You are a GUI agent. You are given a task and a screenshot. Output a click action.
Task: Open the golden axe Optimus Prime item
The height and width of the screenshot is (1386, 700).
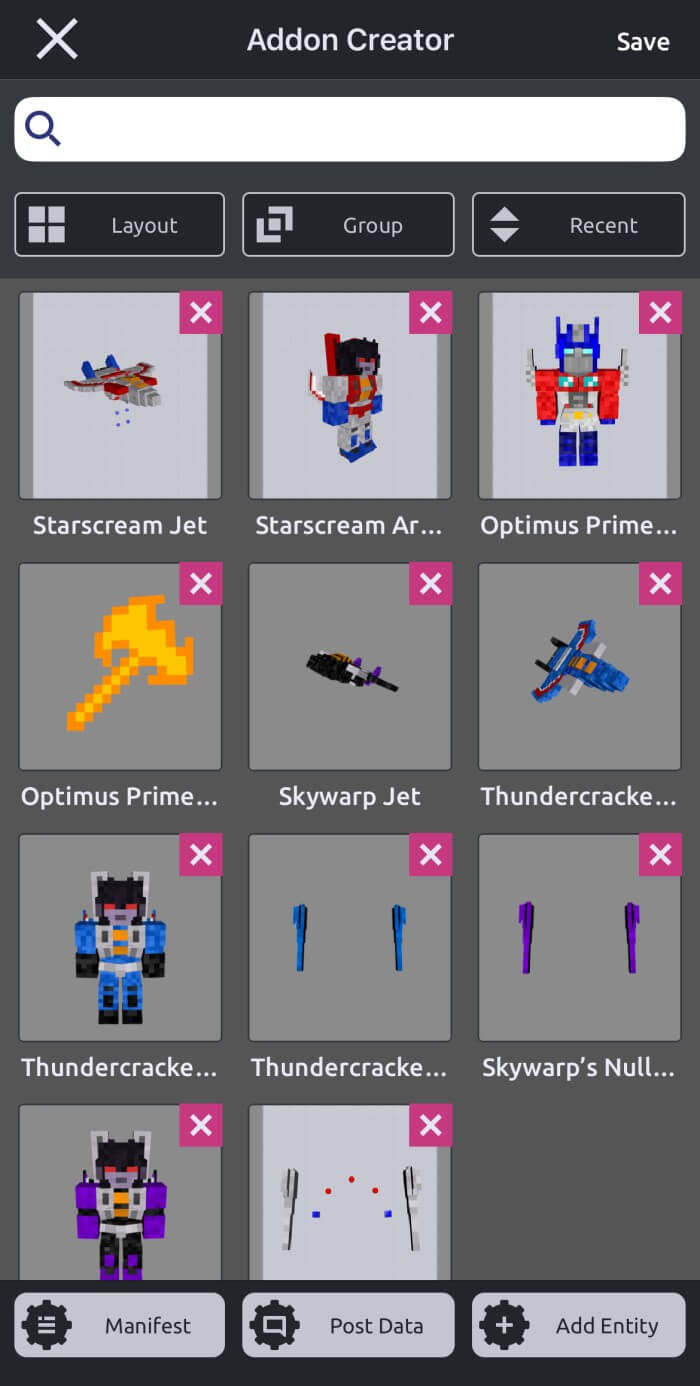[120, 667]
